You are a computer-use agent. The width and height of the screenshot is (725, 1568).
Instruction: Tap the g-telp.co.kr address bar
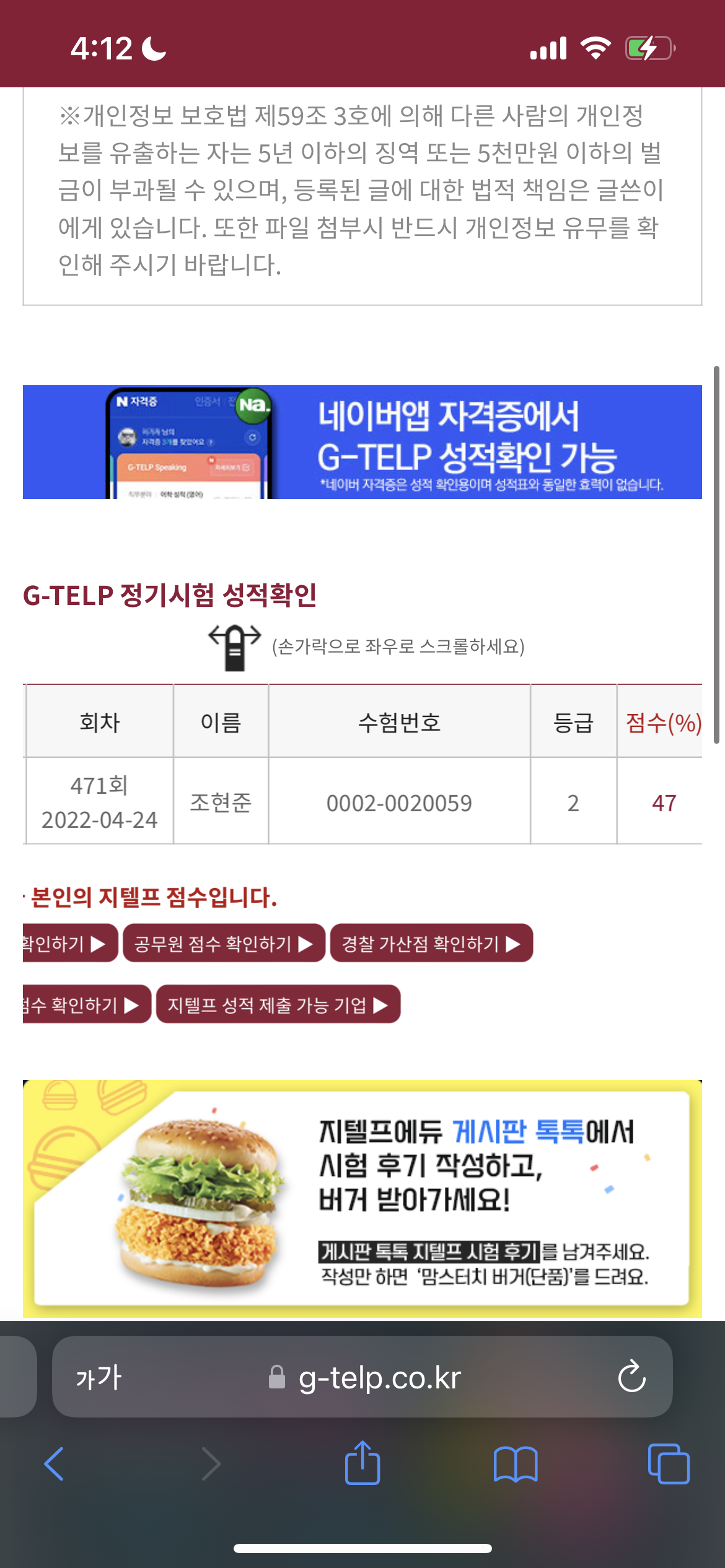(x=379, y=1377)
